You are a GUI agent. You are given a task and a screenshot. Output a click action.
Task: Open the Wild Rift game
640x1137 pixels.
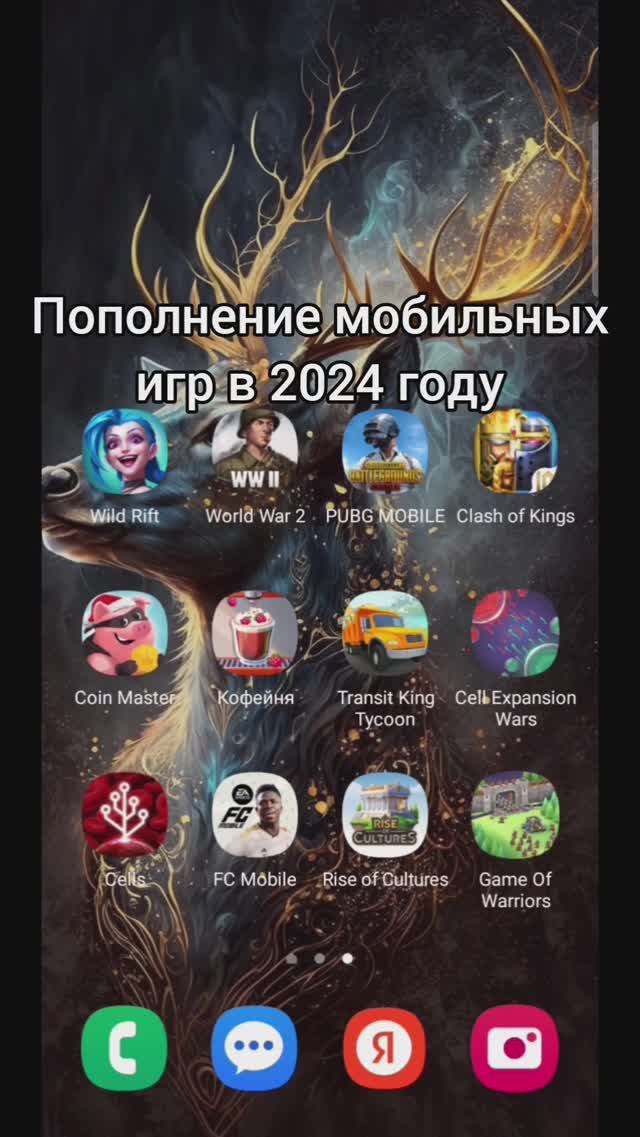click(x=125, y=453)
